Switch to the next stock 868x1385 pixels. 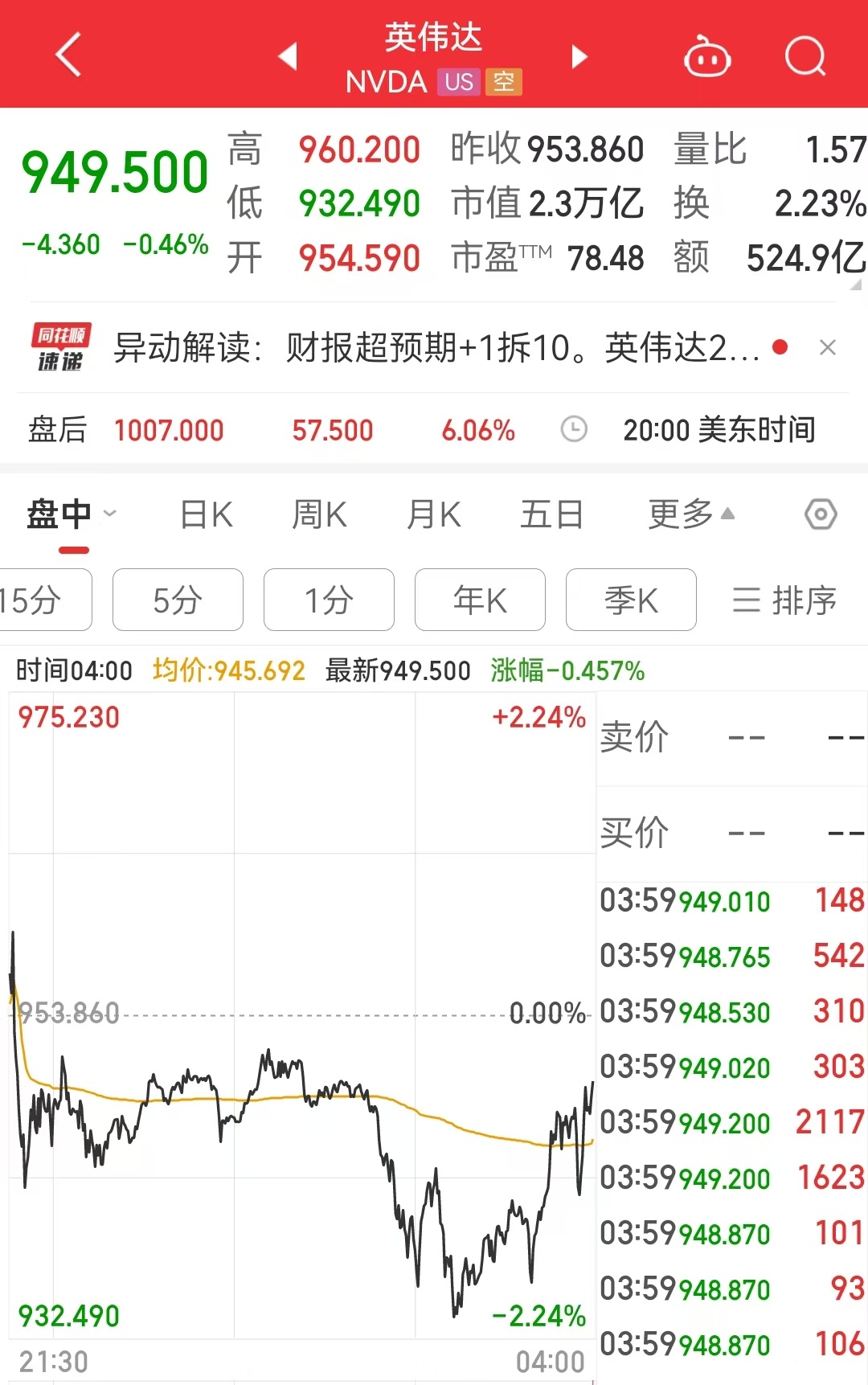pos(579,56)
